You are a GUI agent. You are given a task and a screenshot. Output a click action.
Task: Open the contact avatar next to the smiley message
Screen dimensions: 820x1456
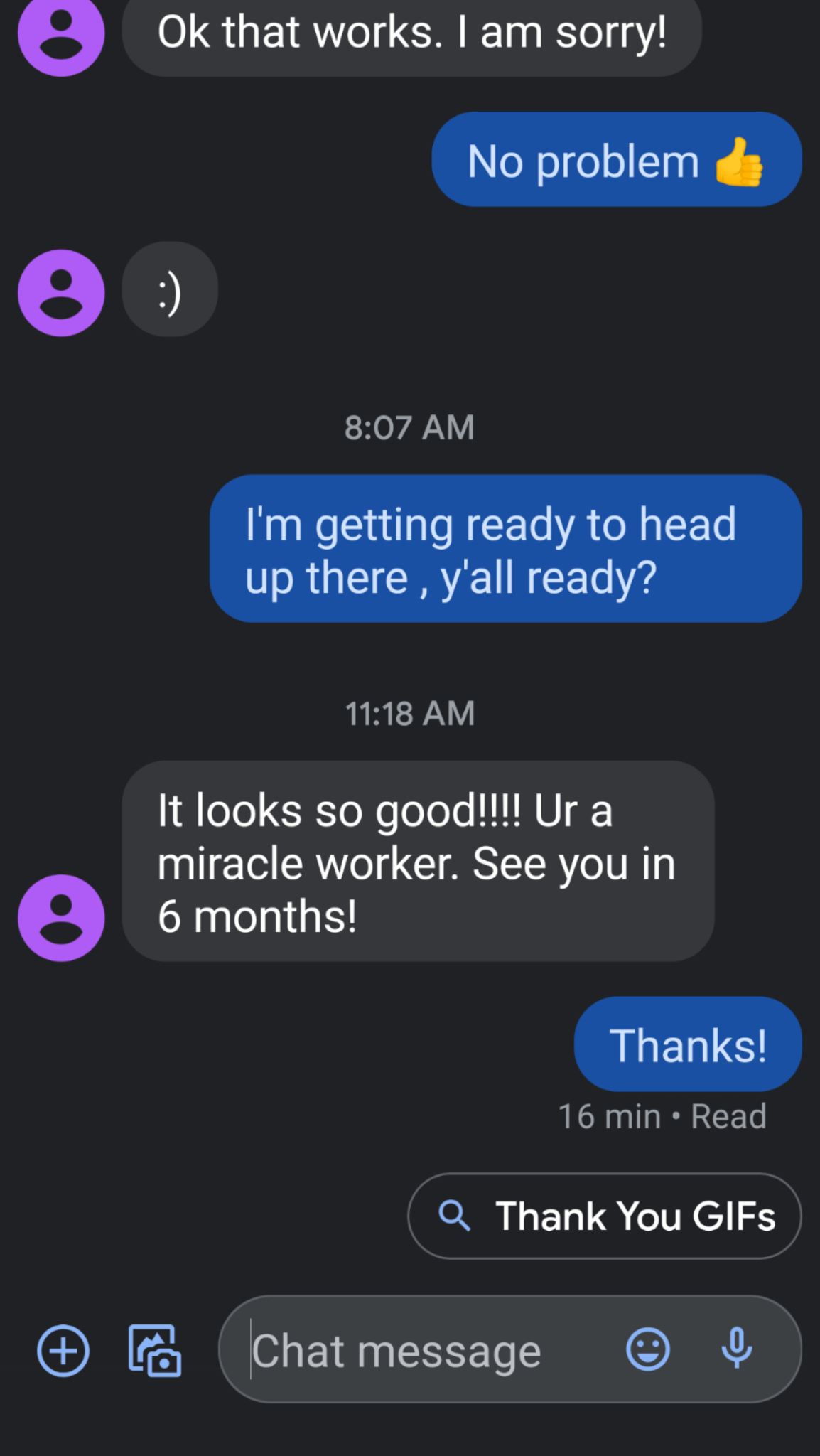[61, 292]
